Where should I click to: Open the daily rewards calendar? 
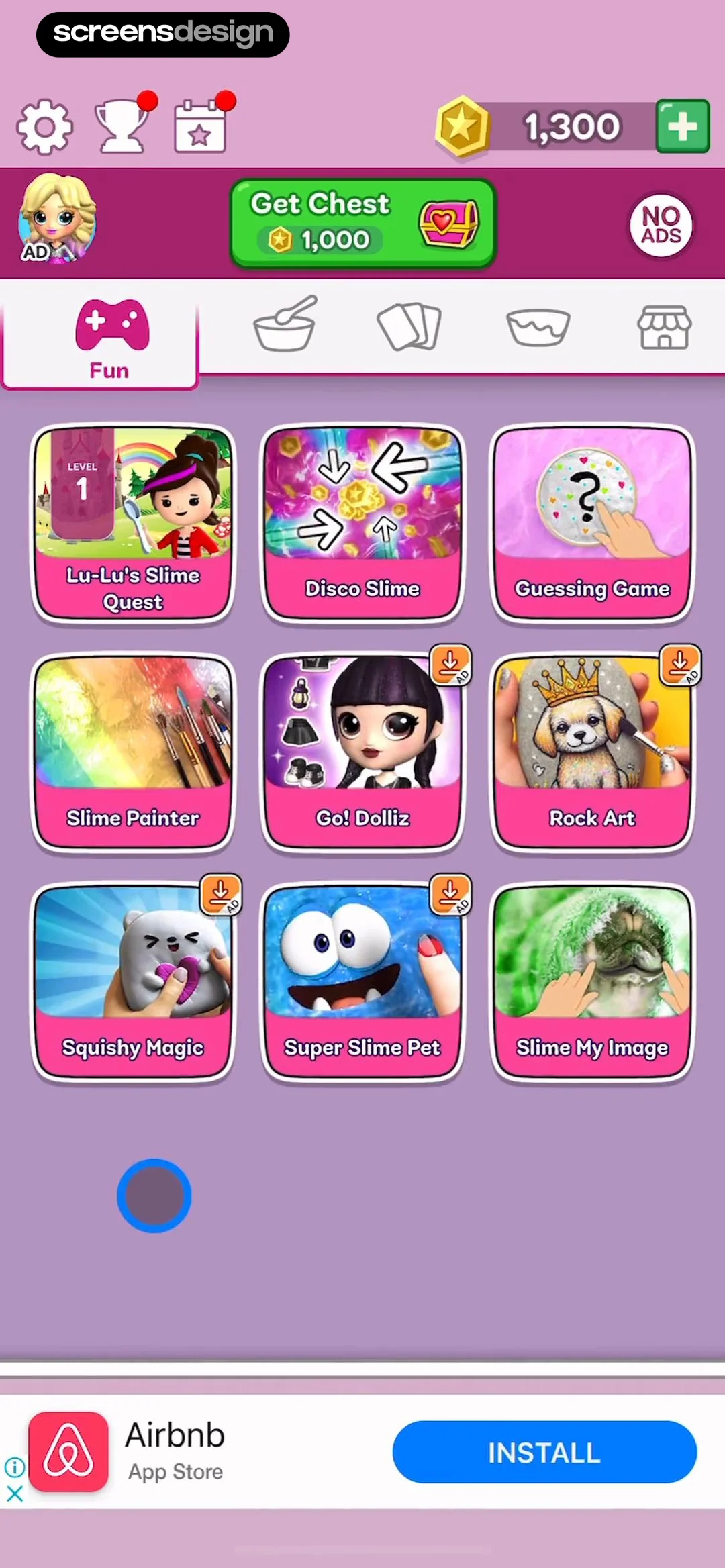coord(199,127)
